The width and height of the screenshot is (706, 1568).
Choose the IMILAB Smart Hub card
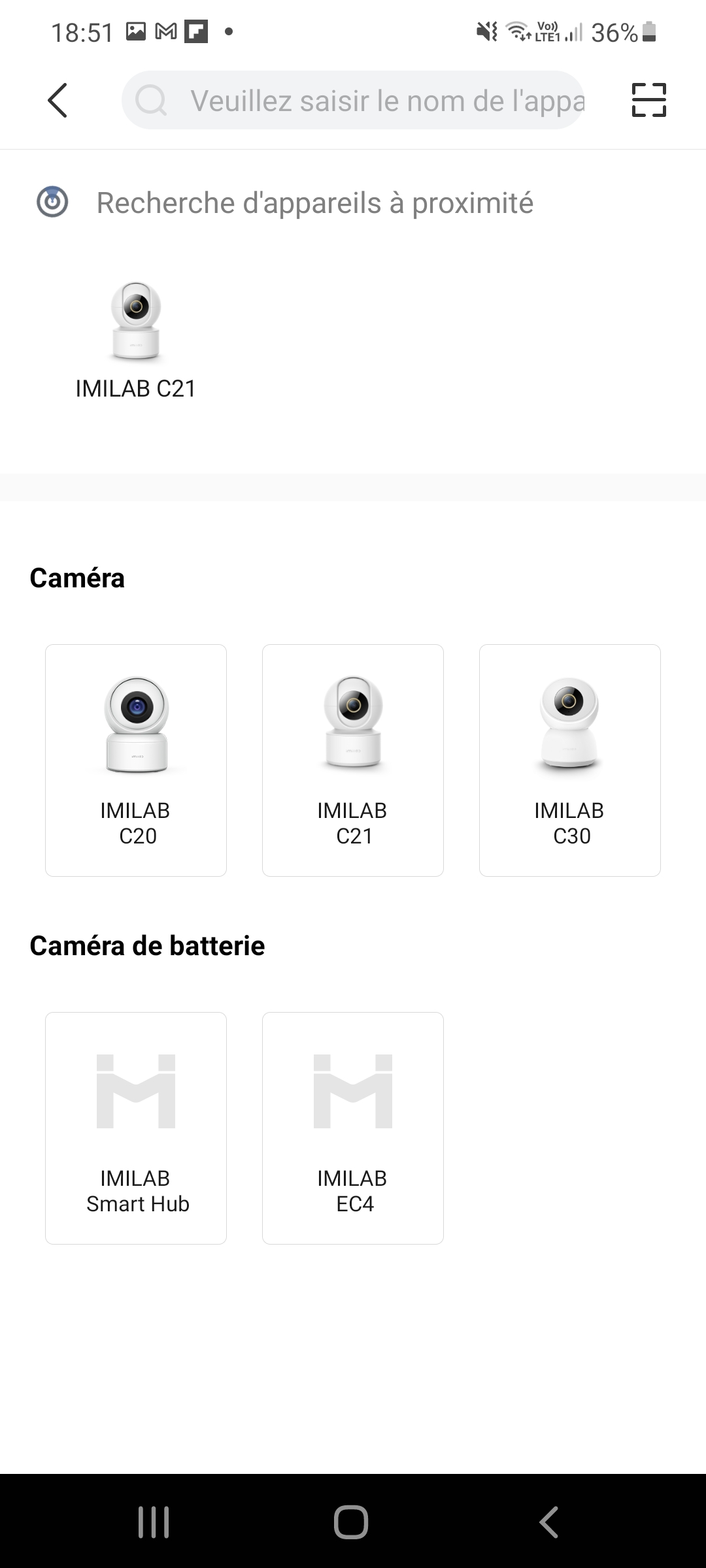point(136,1128)
